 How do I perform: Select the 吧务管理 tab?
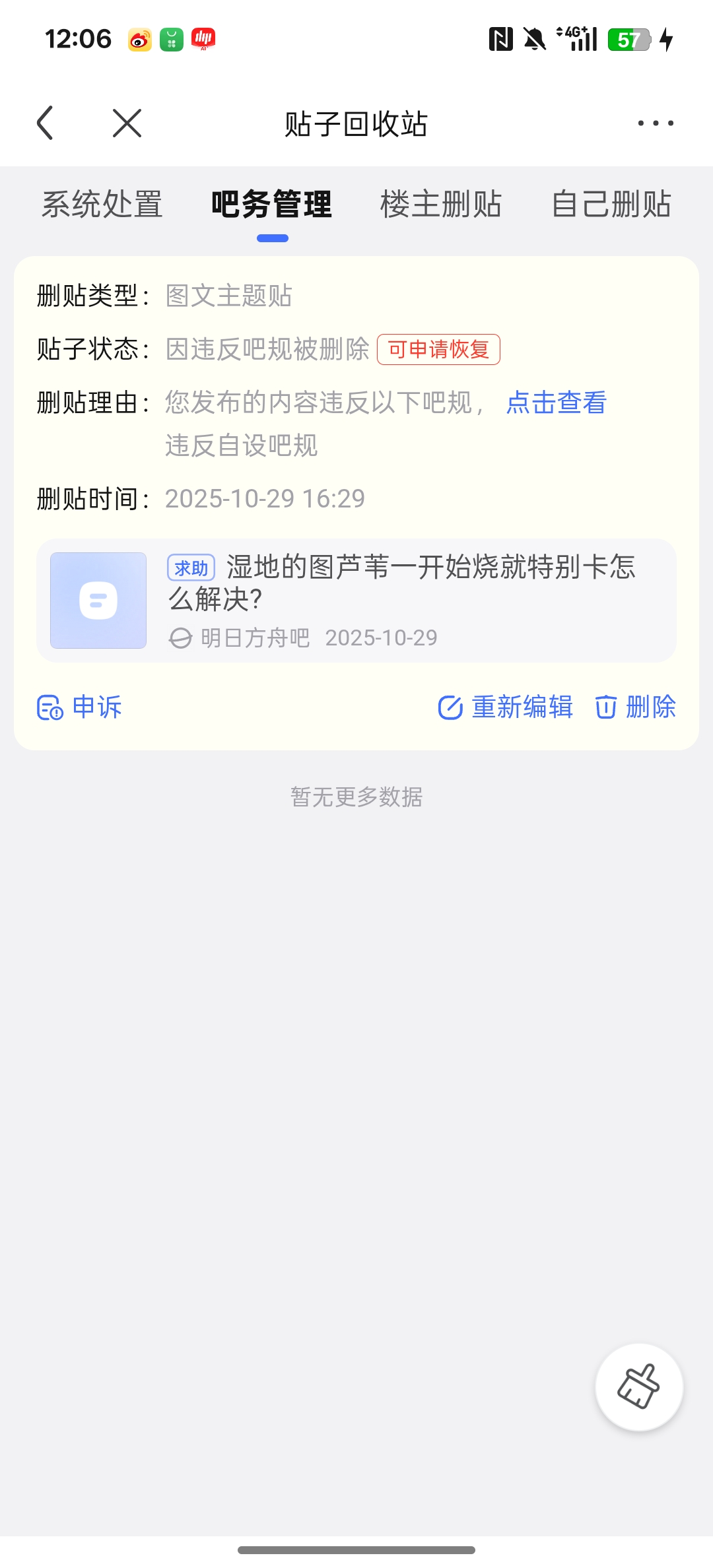(x=272, y=204)
